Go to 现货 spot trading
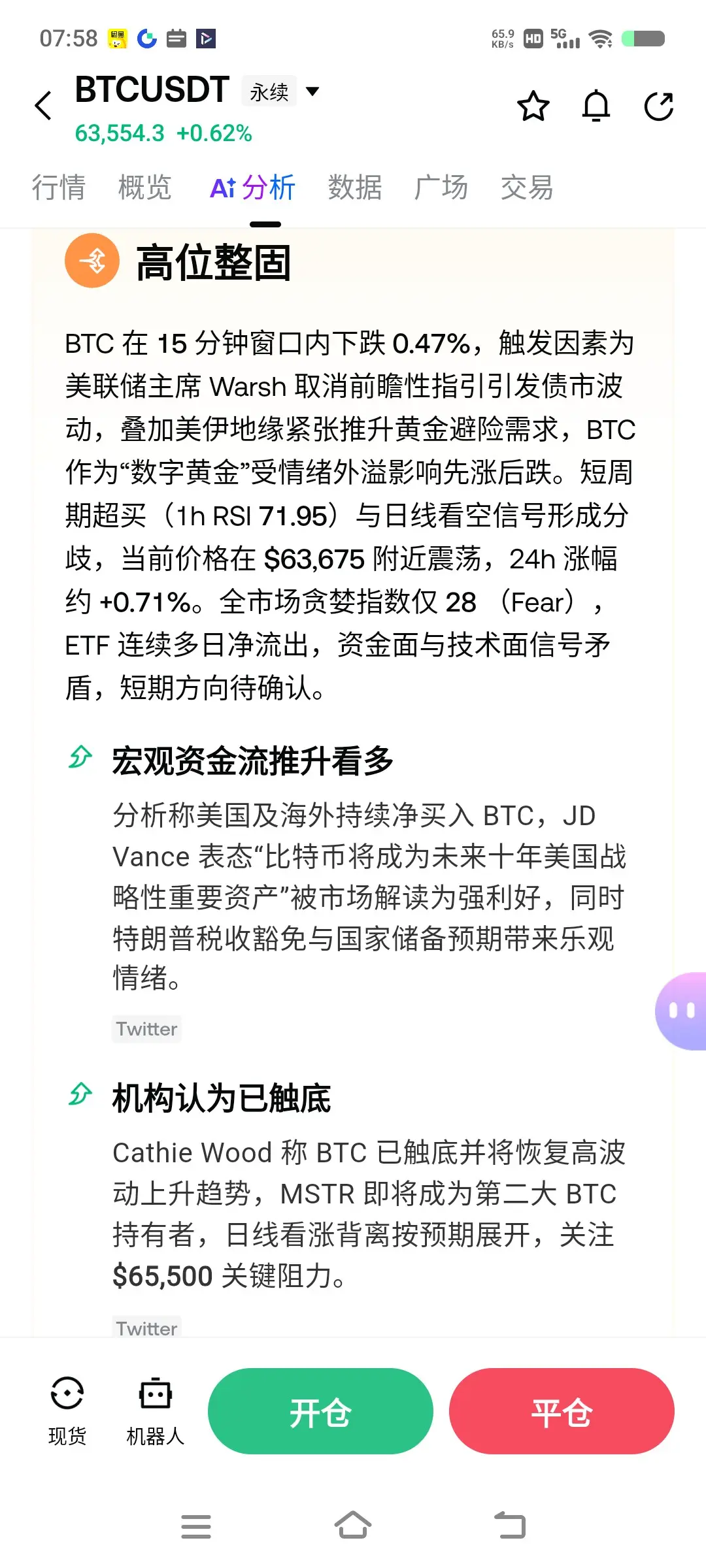The image size is (706, 1568). 67,1411
